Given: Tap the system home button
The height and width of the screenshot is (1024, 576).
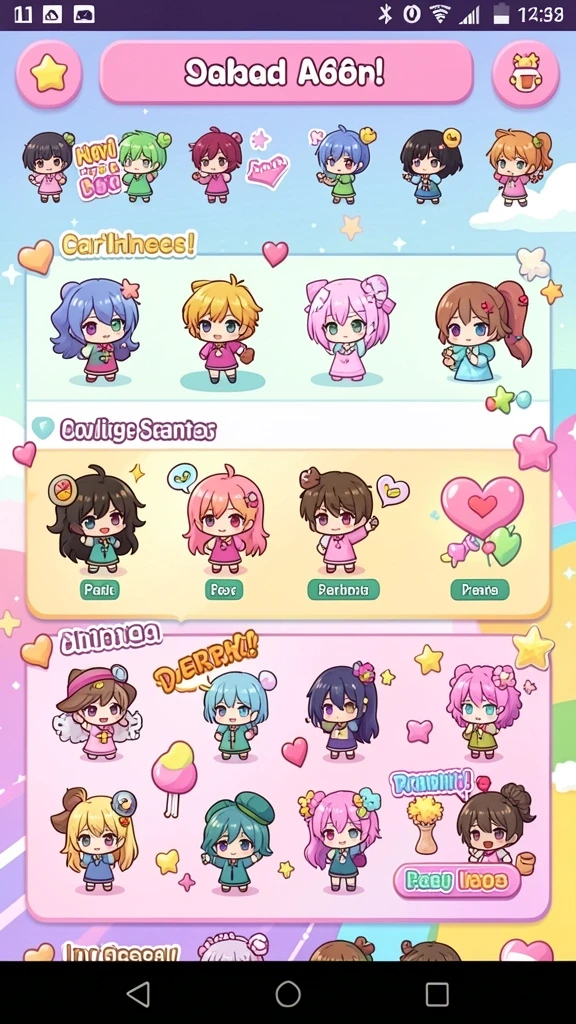Looking at the screenshot, I should (x=288, y=994).
